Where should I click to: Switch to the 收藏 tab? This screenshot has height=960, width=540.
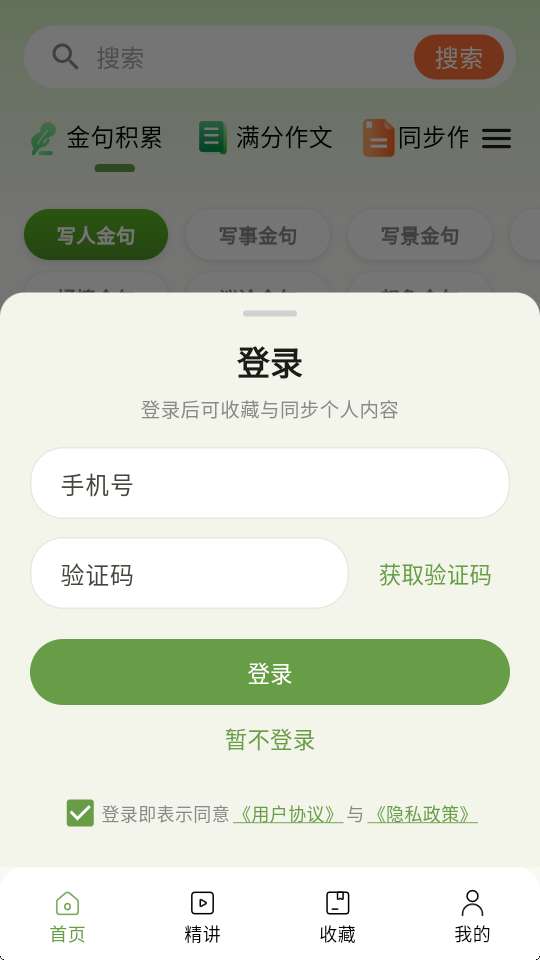point(337,917)
